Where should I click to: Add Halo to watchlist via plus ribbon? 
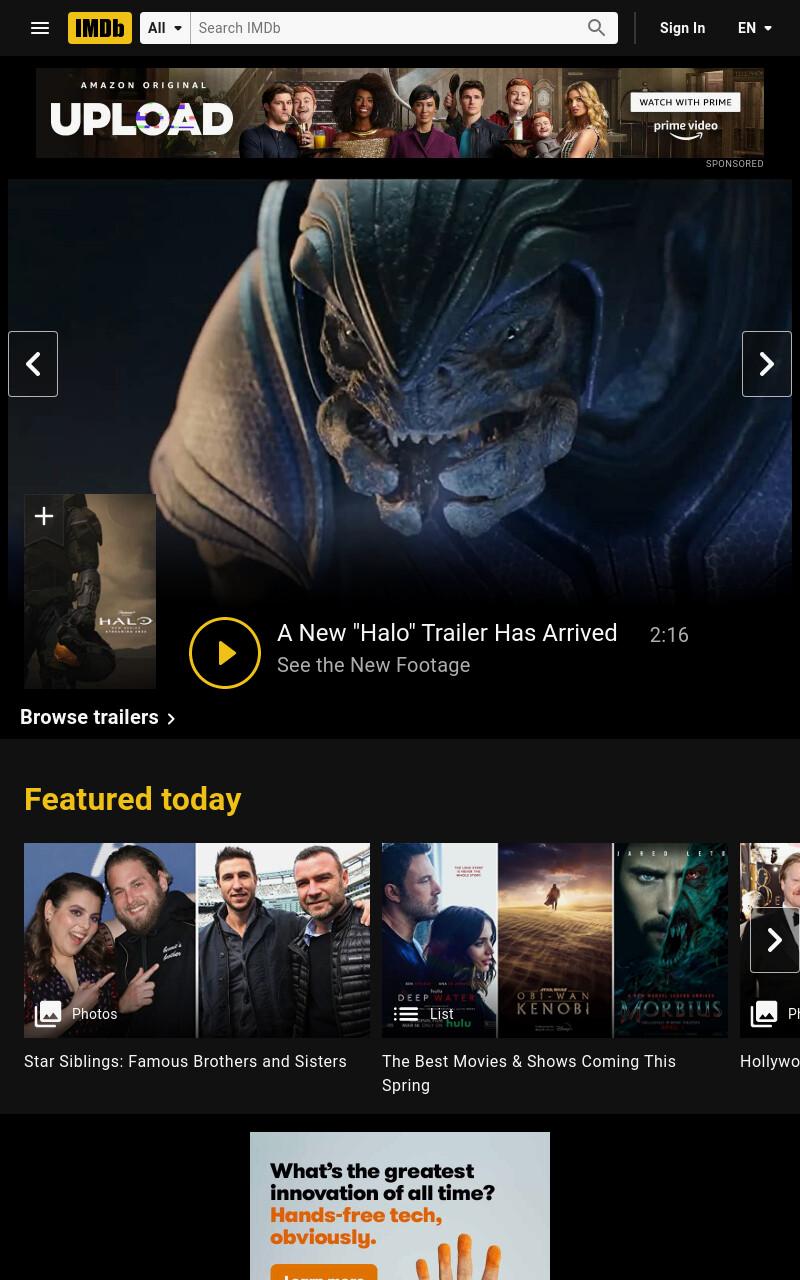click(x=44, y=517)
